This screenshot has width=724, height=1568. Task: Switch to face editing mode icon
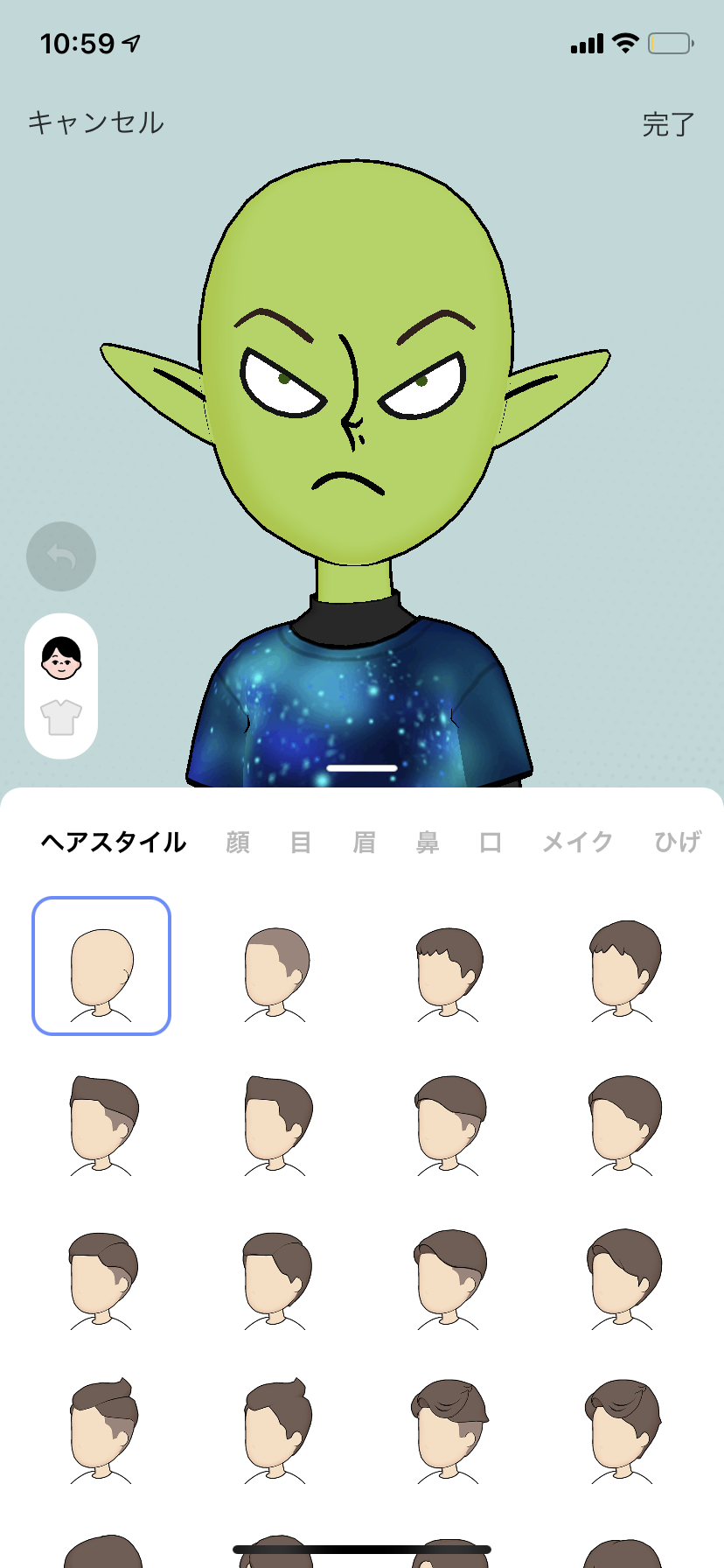[x=61, y=658]
